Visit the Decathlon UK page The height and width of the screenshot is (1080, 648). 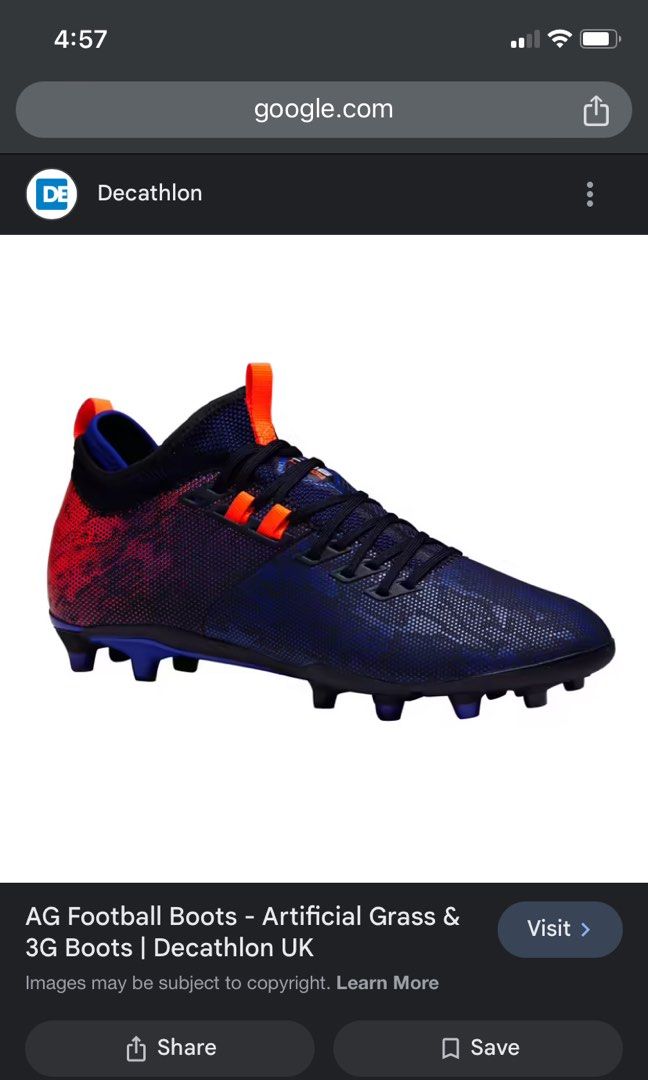(559, 929)
